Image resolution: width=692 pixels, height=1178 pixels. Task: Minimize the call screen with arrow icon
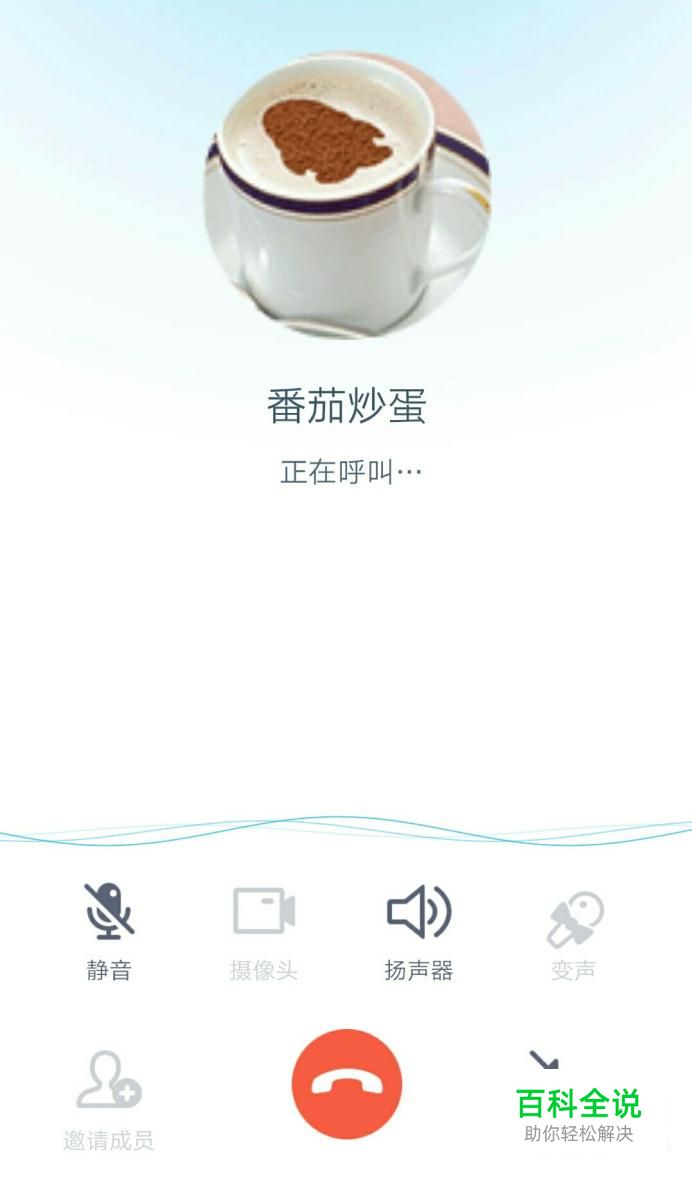click(544, 1063)
